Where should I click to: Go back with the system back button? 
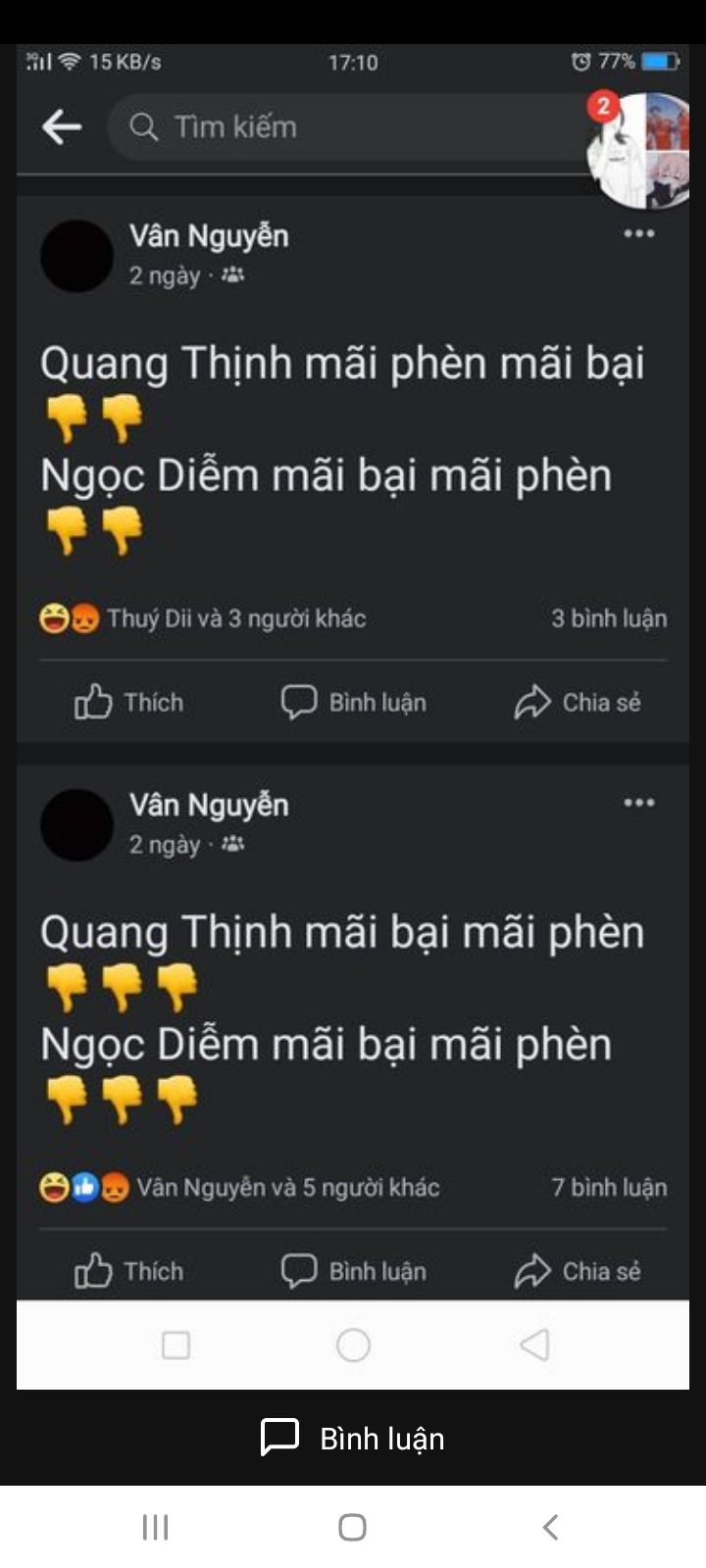point(550,1527)
